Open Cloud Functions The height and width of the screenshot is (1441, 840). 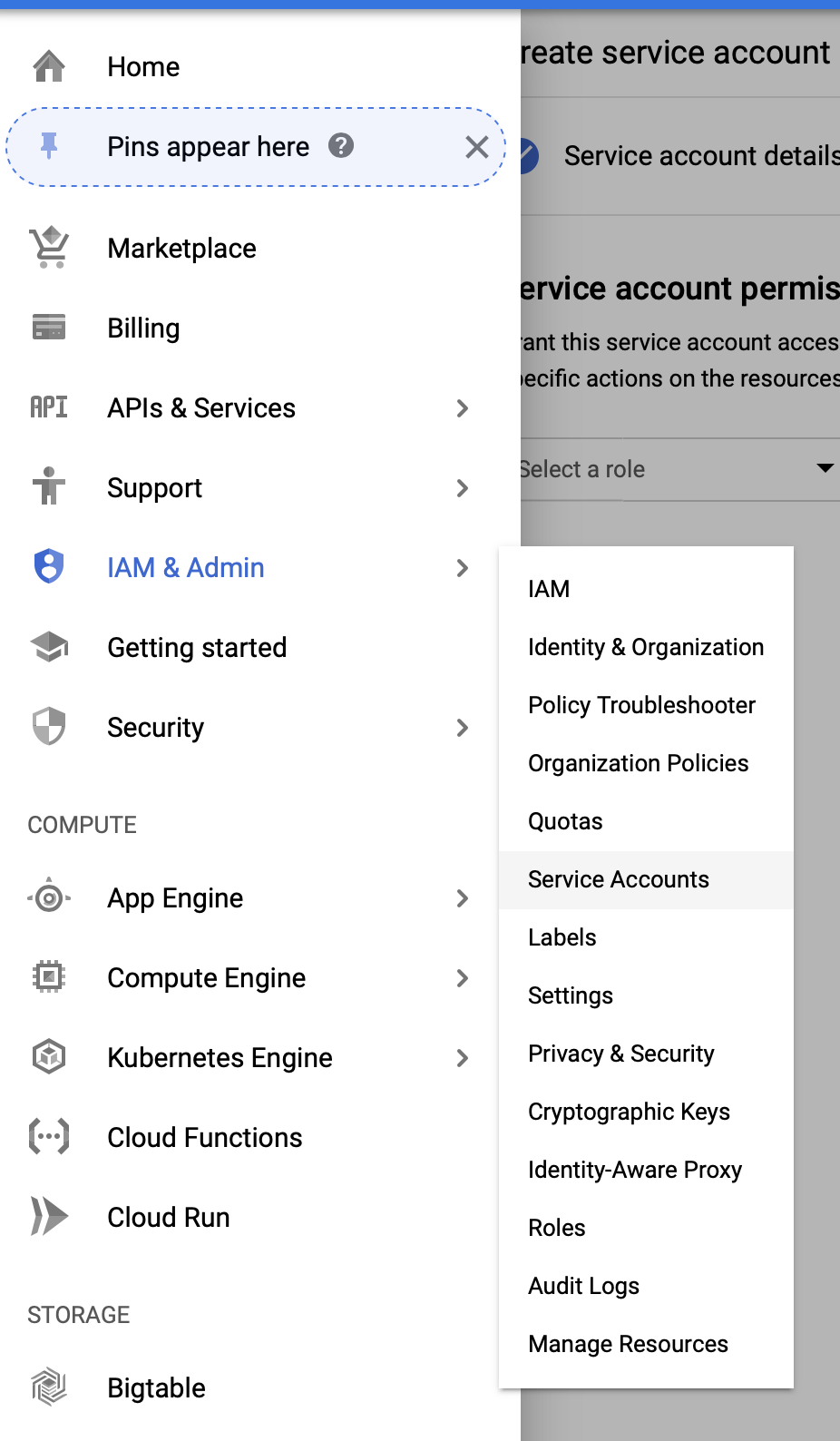(x=260, y=1138)
